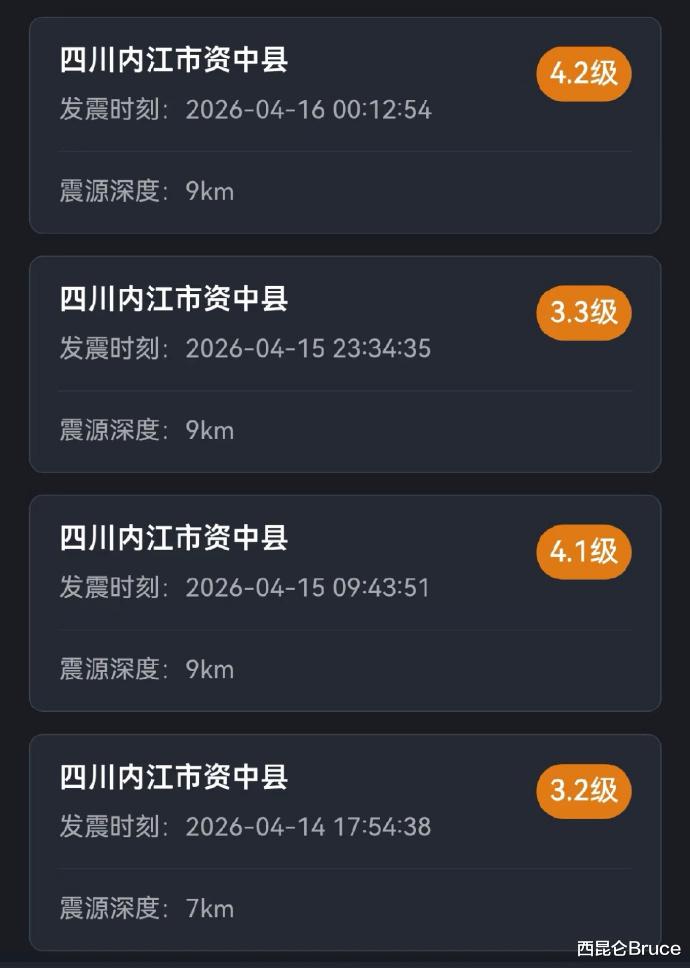The image size is (690, 968).
Task: Open the 4.2级 earthquake record at 00:12:54
Action: click(345, 125)
